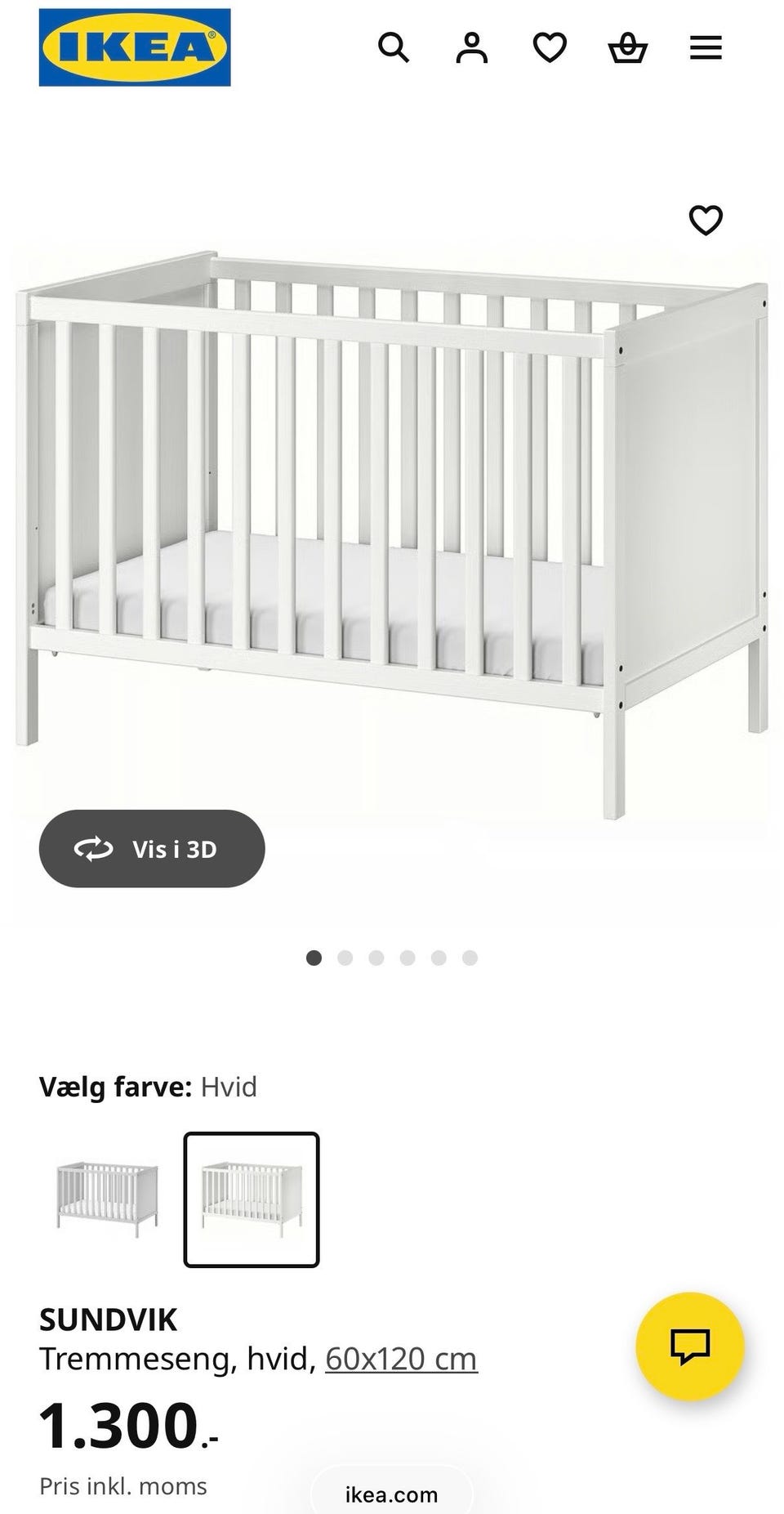Viewport: 784px width, 1514px height.
Task: Select the last pagination dot
Action: 467,956
